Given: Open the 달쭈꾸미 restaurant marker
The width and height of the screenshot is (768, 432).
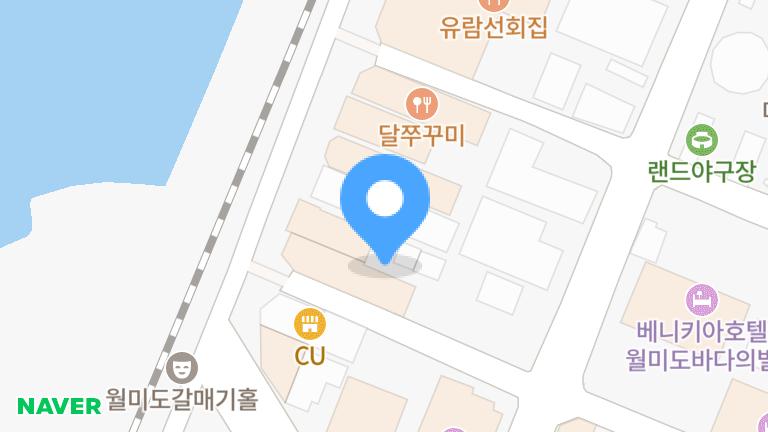Looking at the screenshot, I should [421, 103].
